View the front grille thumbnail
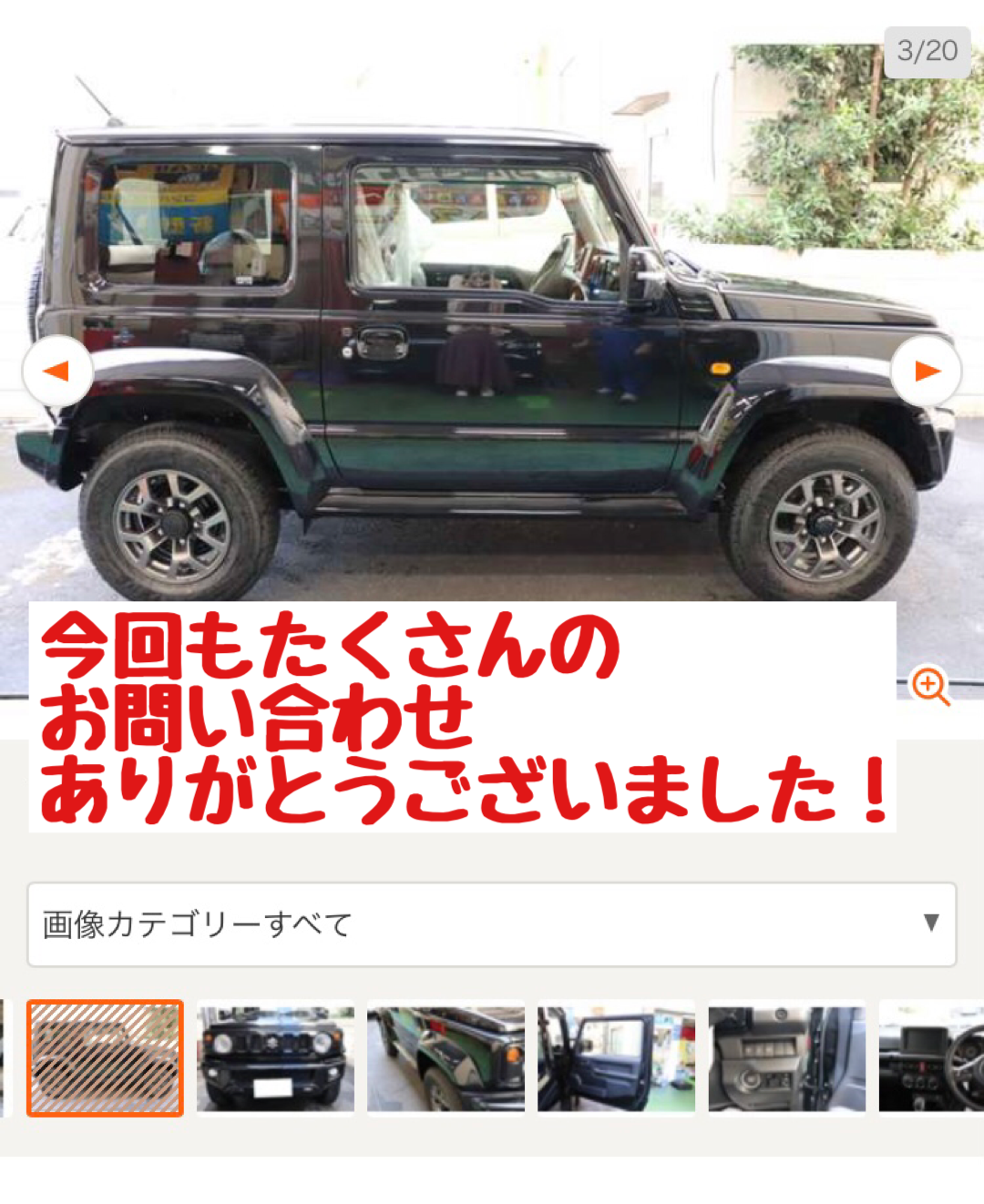 [275, 1058]
